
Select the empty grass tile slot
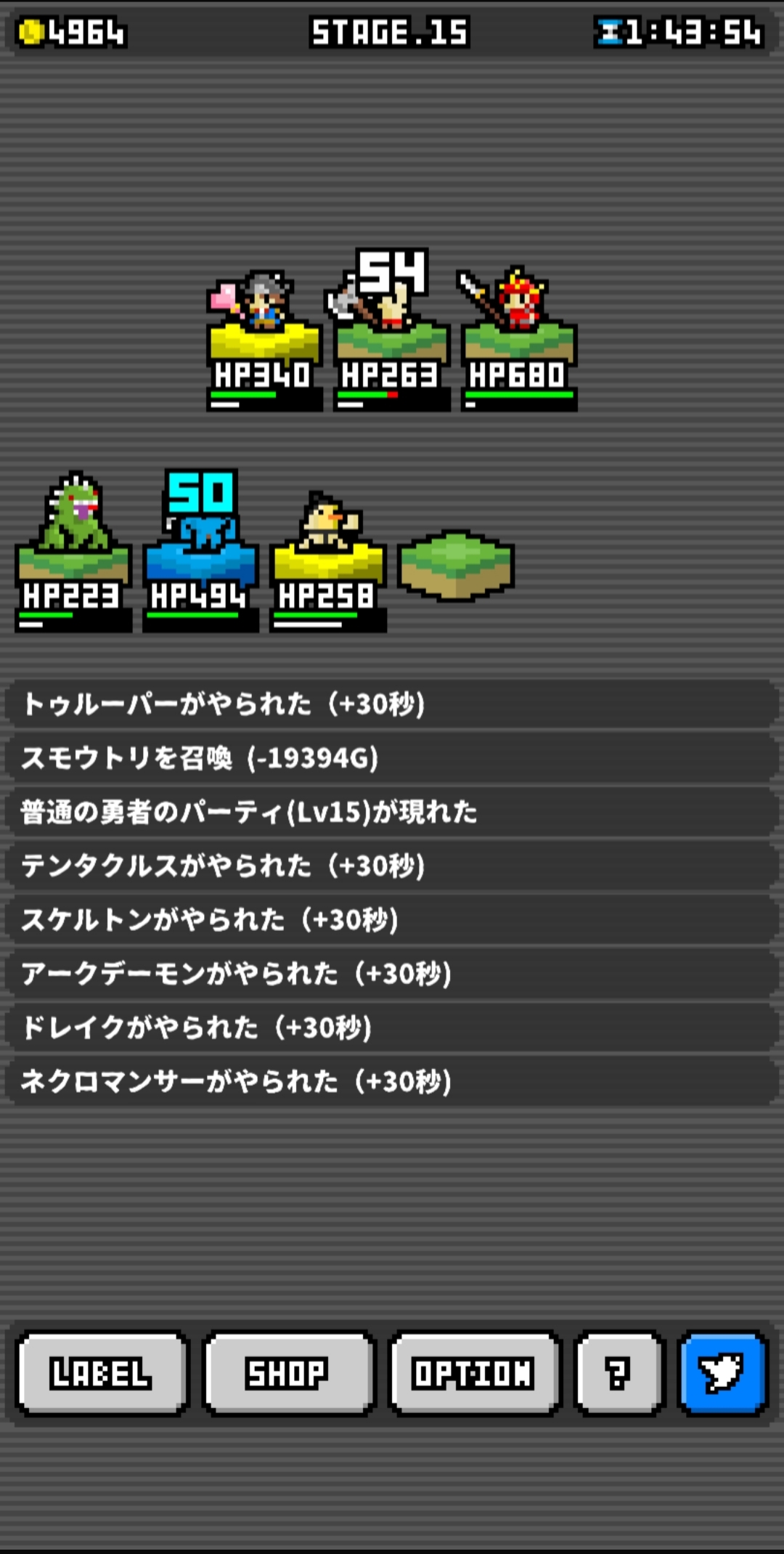pyautogui.click(x=456, y=565)
